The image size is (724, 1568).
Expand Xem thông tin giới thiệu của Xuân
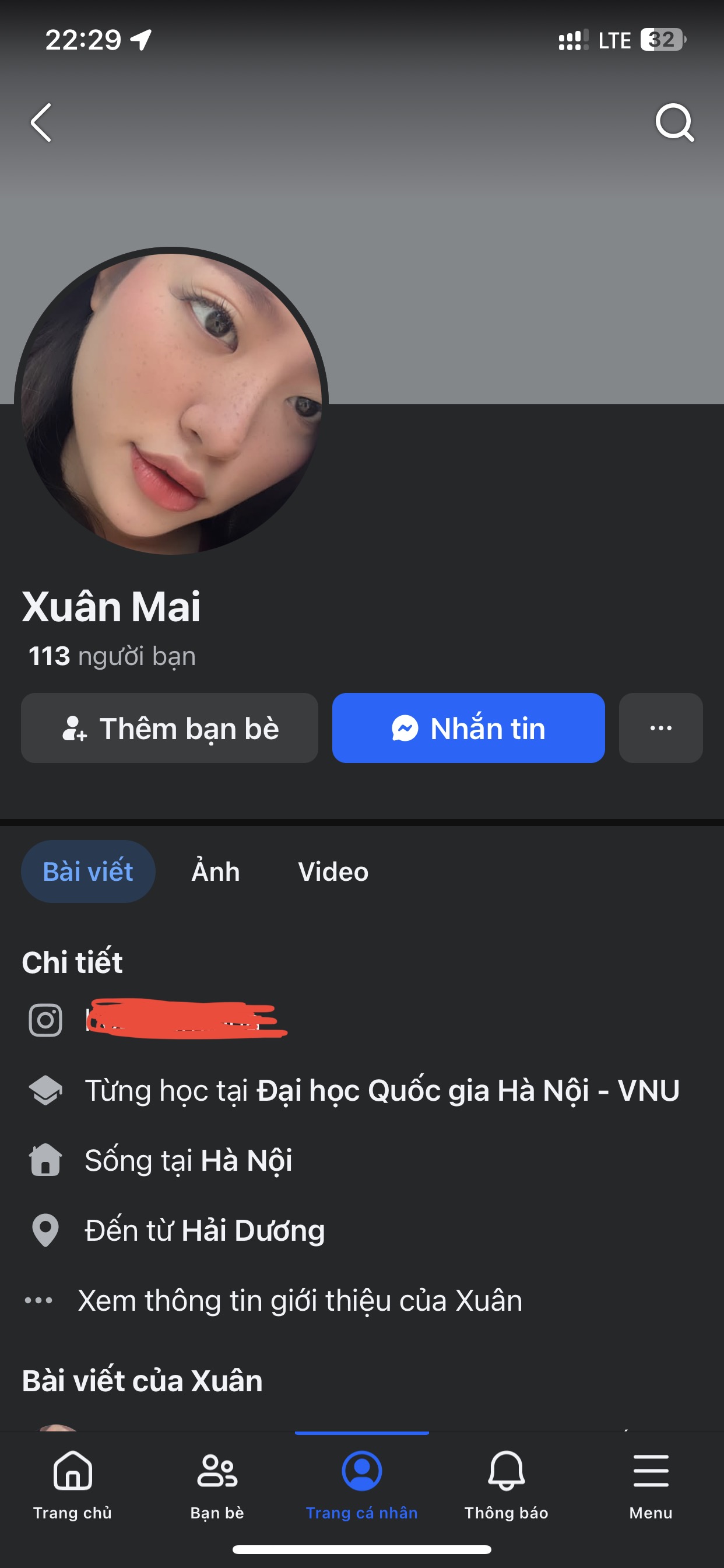point(299,1301)
